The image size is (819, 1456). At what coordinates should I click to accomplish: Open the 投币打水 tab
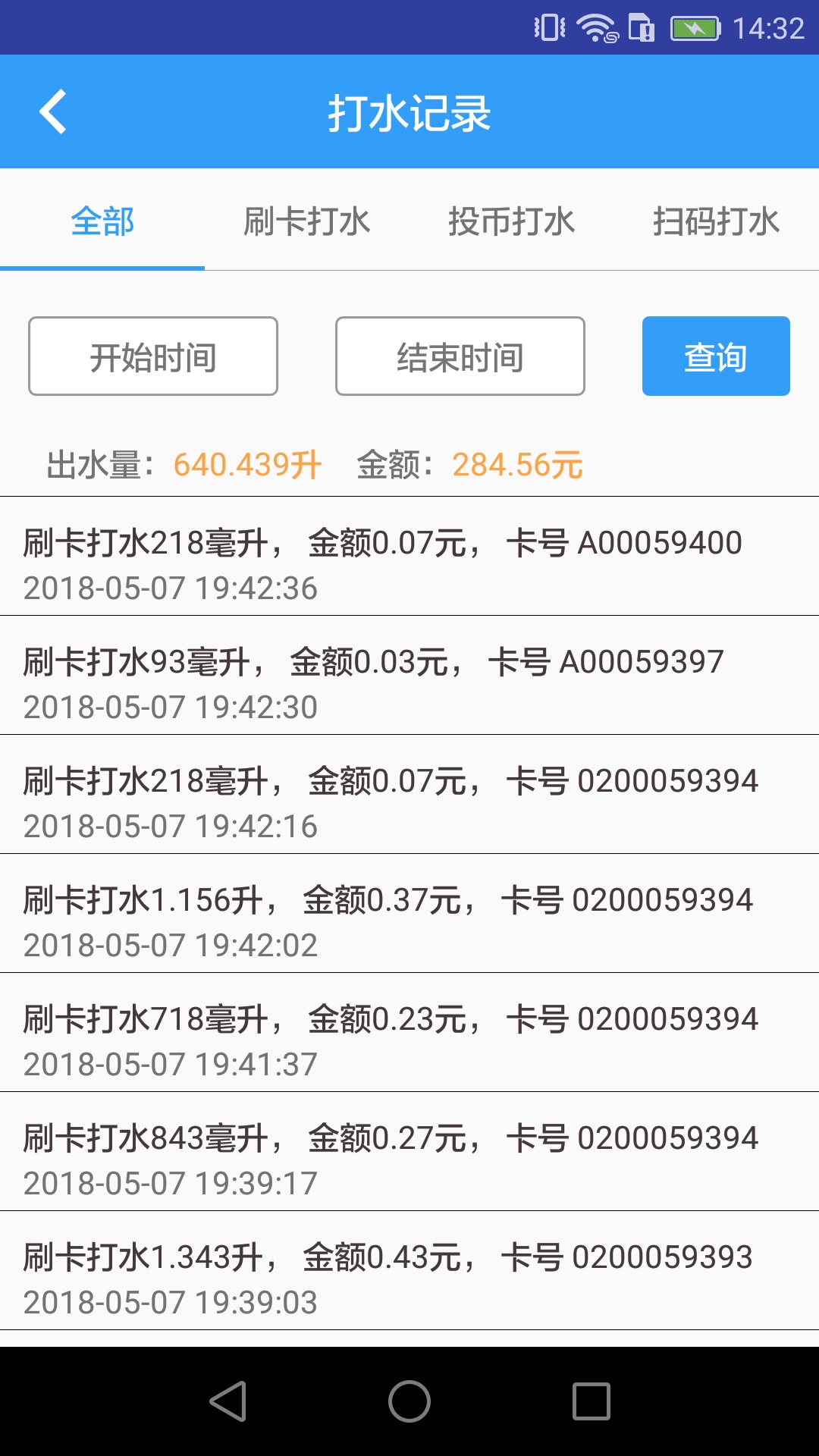click(512, 222)
